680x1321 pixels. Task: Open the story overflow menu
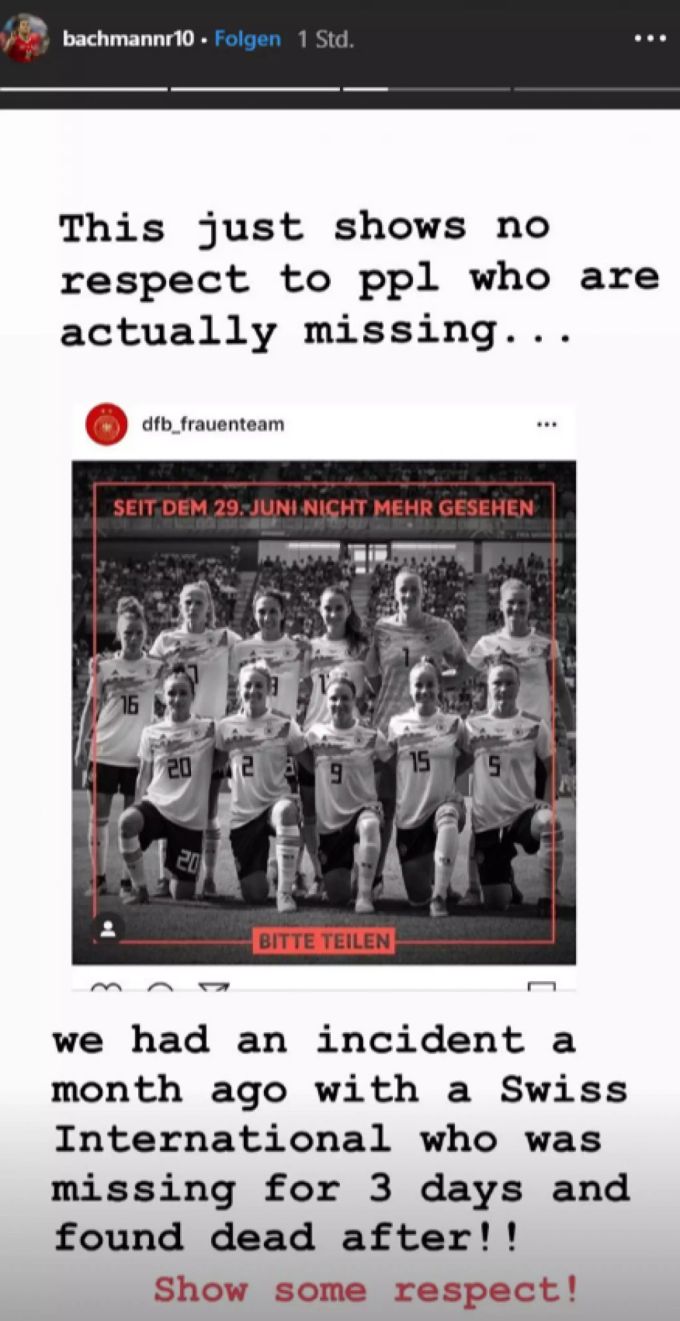pyautogui.click(x=649, y=39)
